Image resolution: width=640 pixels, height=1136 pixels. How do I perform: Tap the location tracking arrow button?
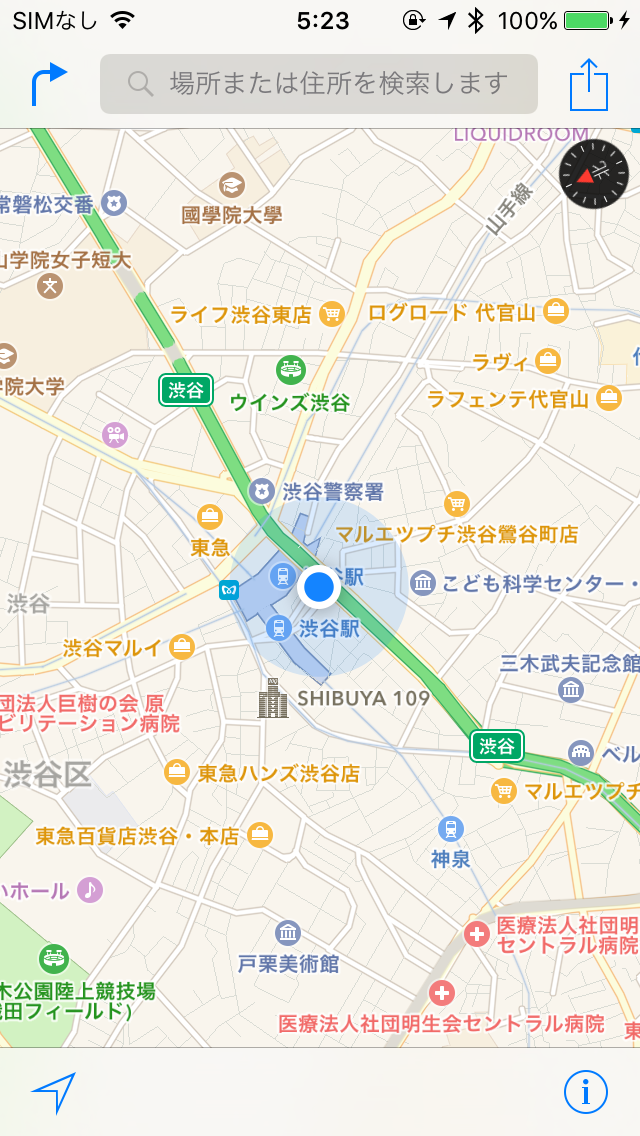[53, 1092]
